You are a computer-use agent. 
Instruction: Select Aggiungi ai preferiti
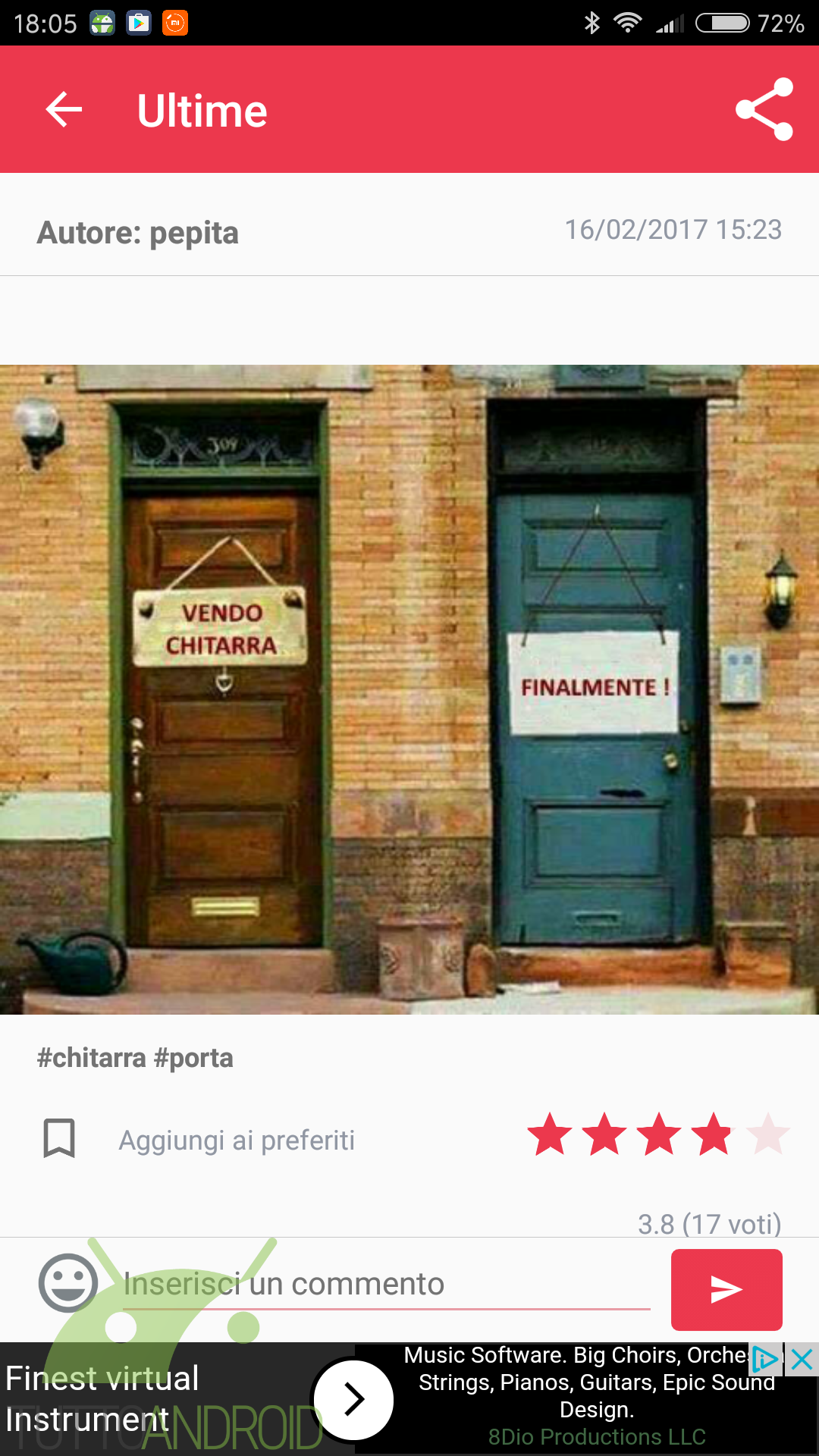pos(237,1140)
